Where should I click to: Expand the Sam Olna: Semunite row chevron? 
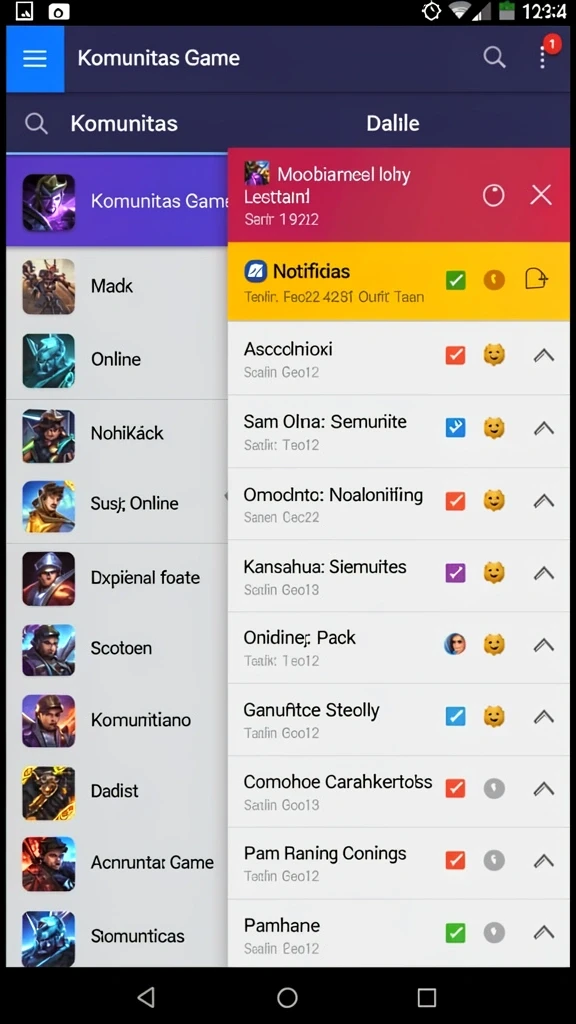(x=543, y=428)
